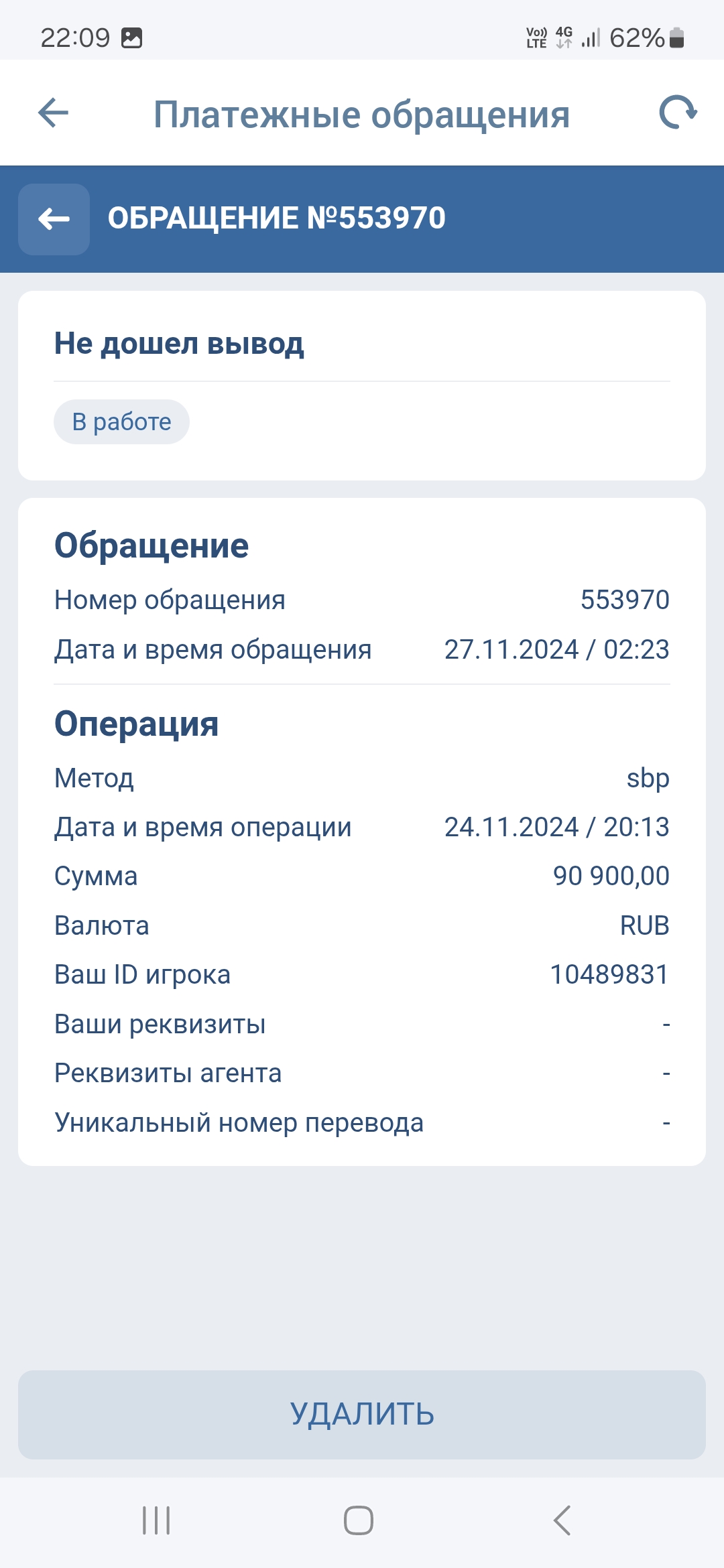Open recent apps from navigation bar
The image size is (724, 1568).
[x=156, y=1520]
